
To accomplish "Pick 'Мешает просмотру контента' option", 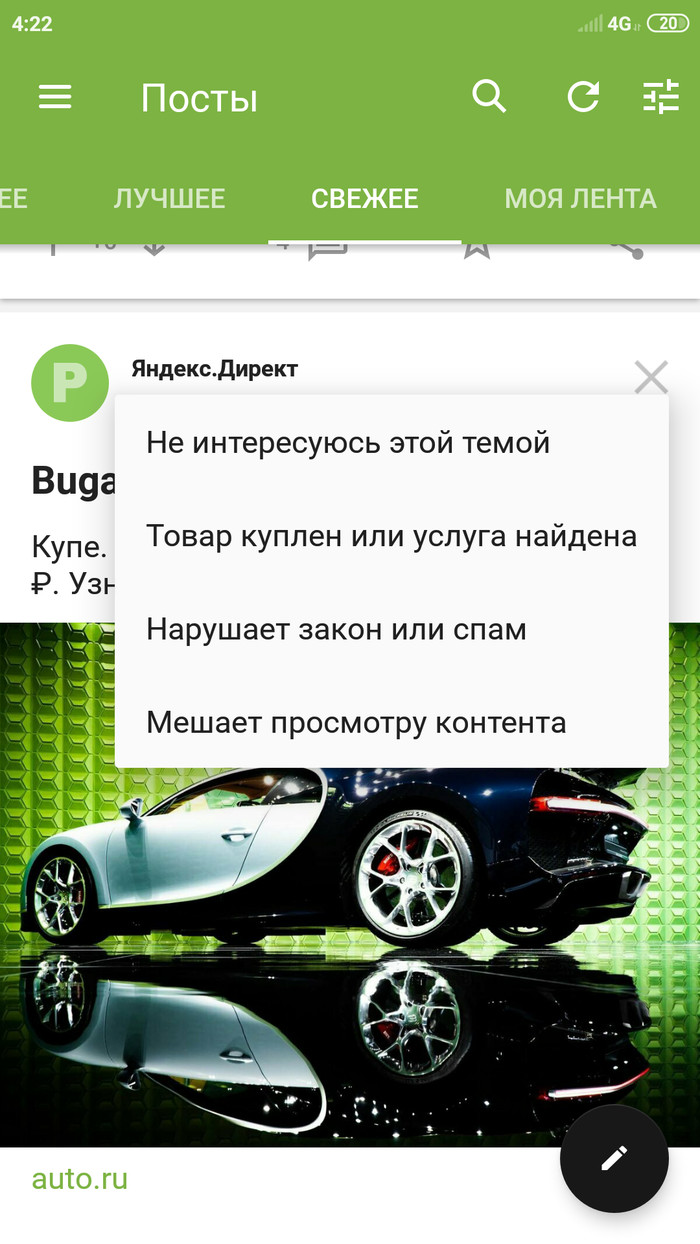I will (x=356, y=722).
